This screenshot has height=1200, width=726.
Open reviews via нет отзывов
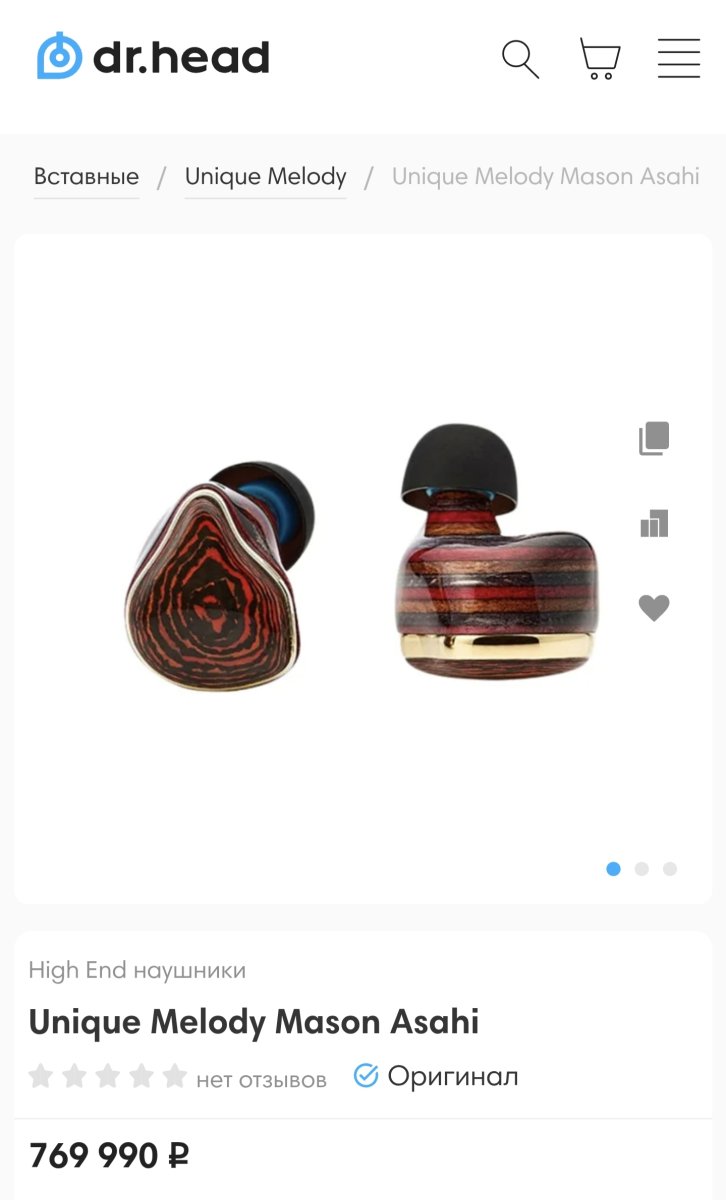pyautogui.click(x=261, y=1079)
